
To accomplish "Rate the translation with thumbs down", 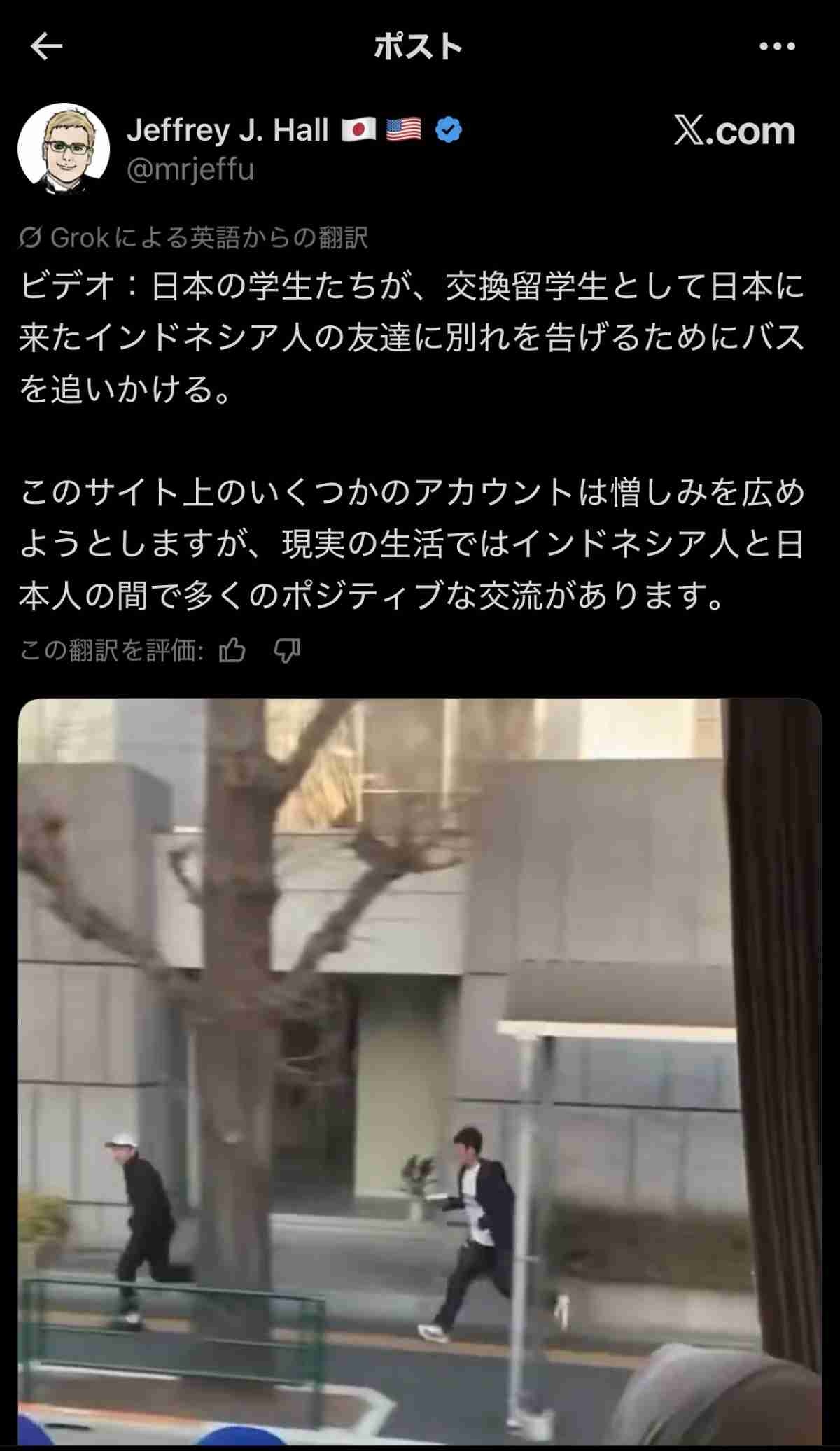I will (287, 651).
